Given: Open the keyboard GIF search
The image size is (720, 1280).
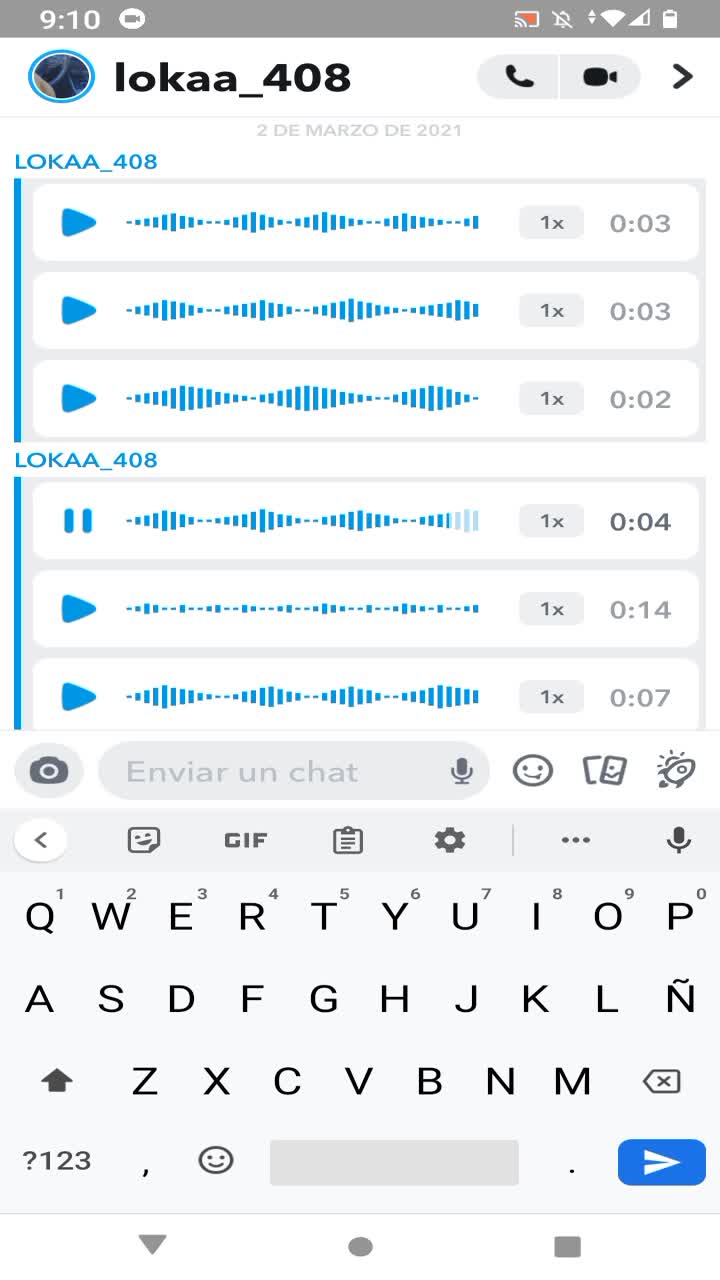Looking at the screenshot, I should (246, 841).
